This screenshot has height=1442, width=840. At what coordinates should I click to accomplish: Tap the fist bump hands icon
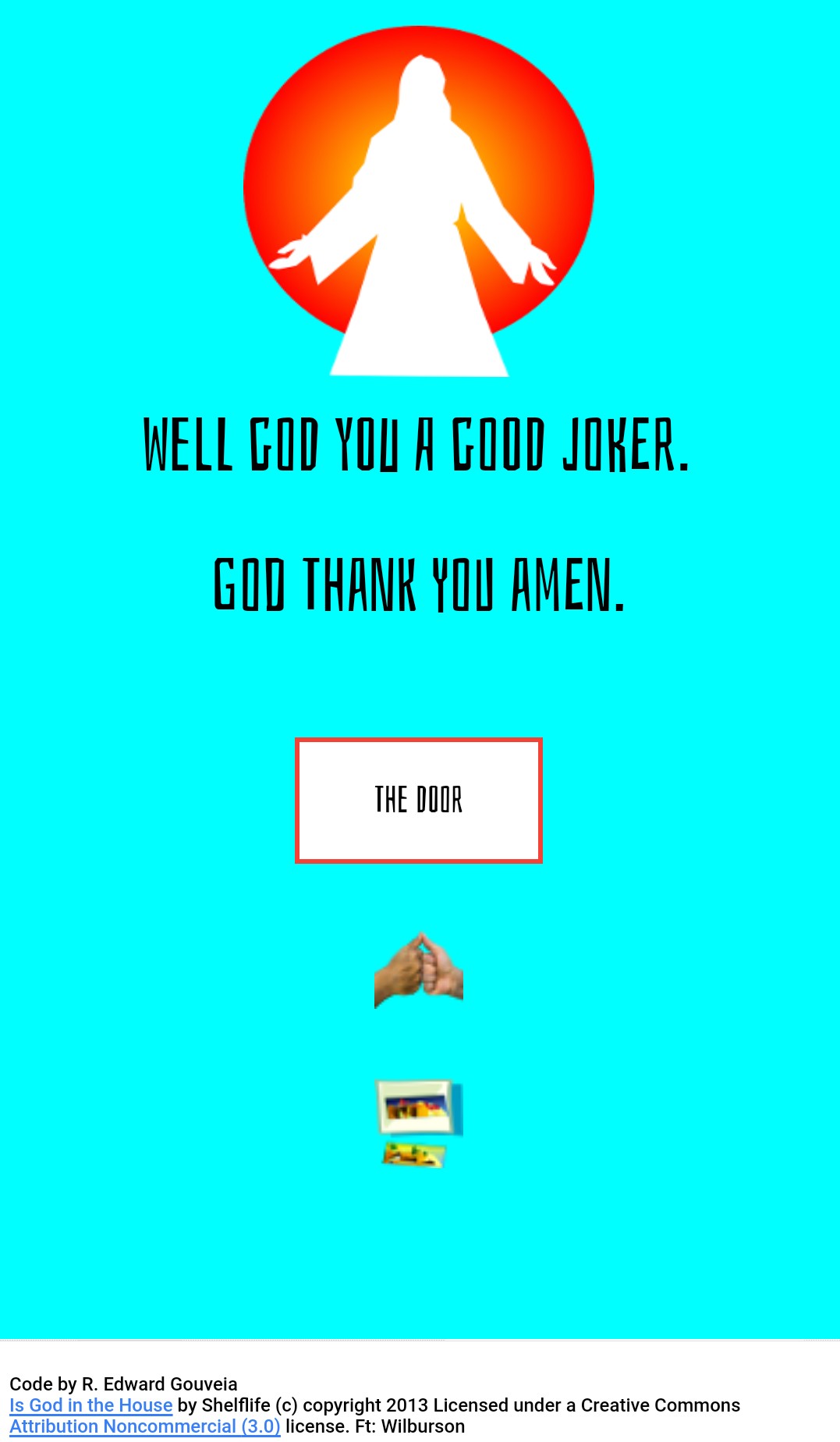pos(419,970)
